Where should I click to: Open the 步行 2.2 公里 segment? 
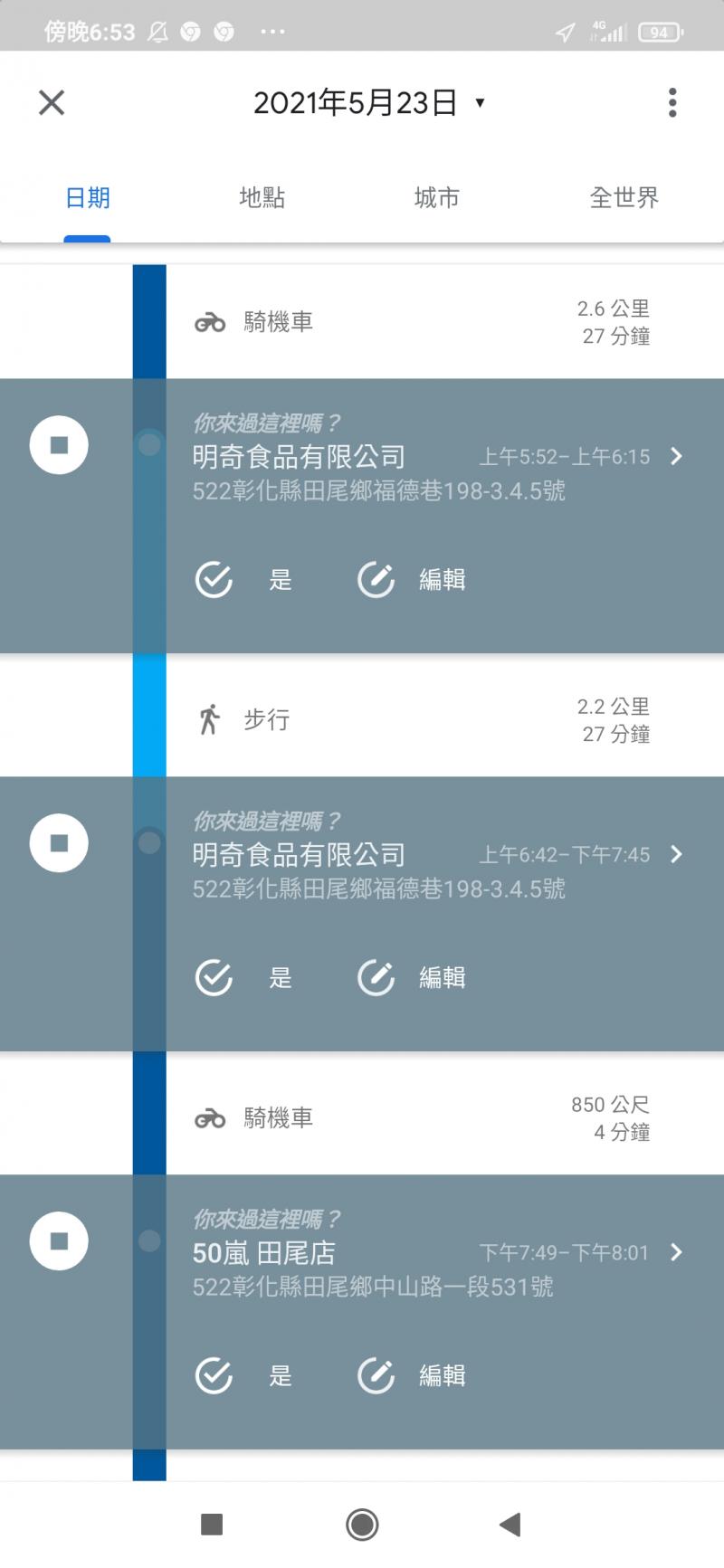click(416, 720)
